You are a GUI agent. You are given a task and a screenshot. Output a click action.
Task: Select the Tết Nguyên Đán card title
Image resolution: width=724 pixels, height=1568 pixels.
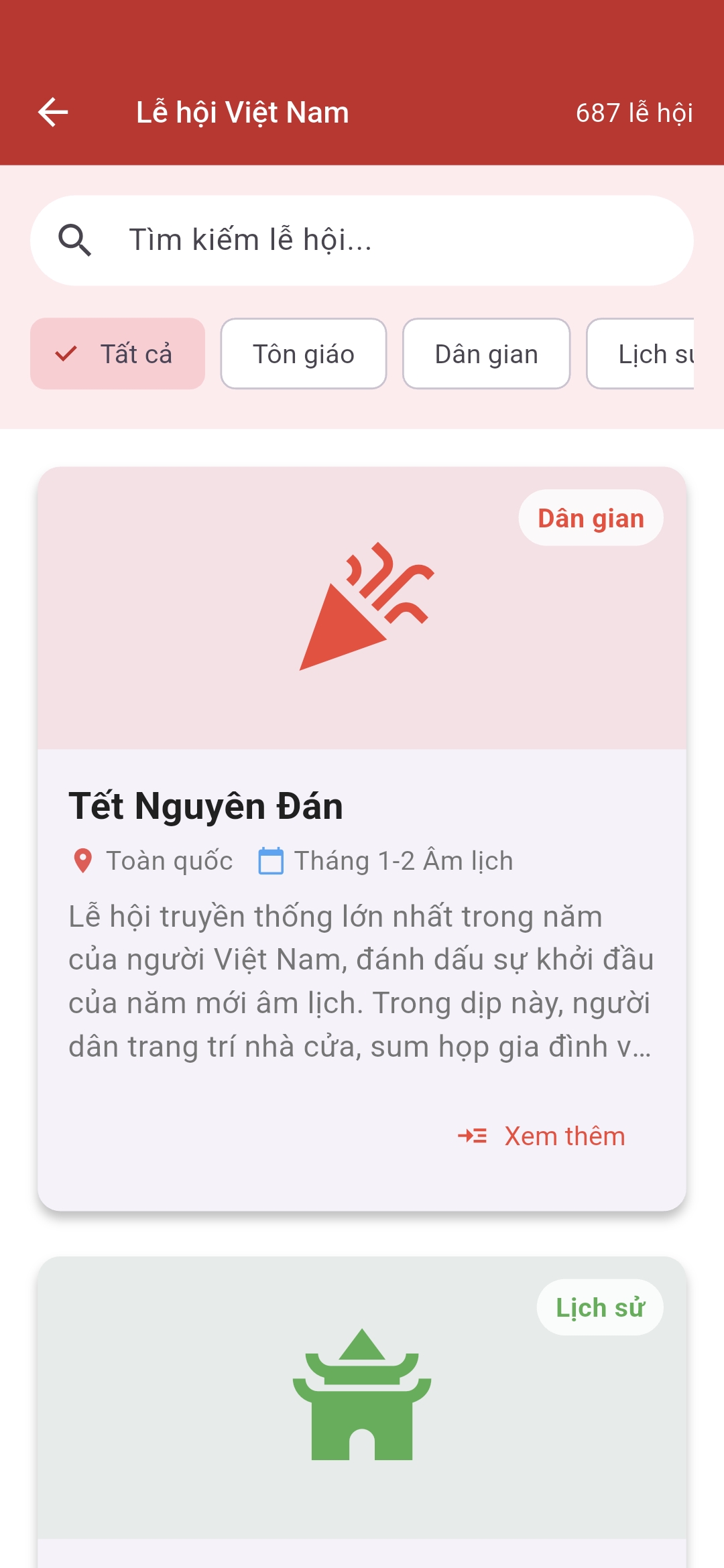pos(206,806)
